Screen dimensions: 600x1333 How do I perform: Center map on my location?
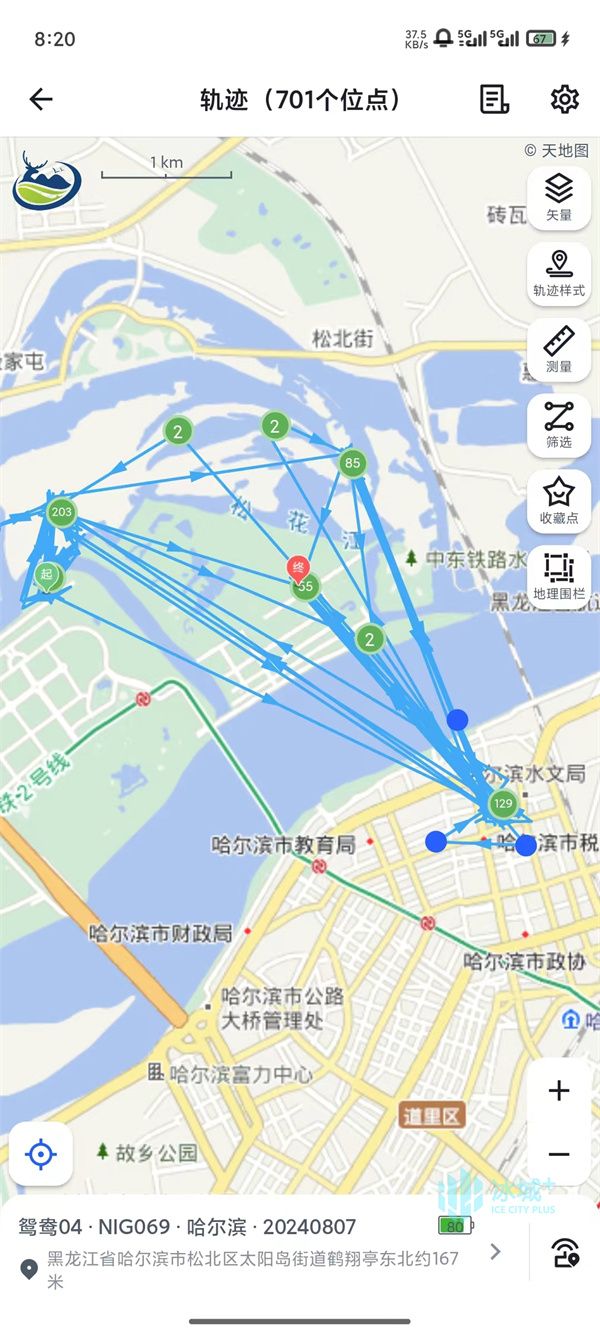[41, 1155]
